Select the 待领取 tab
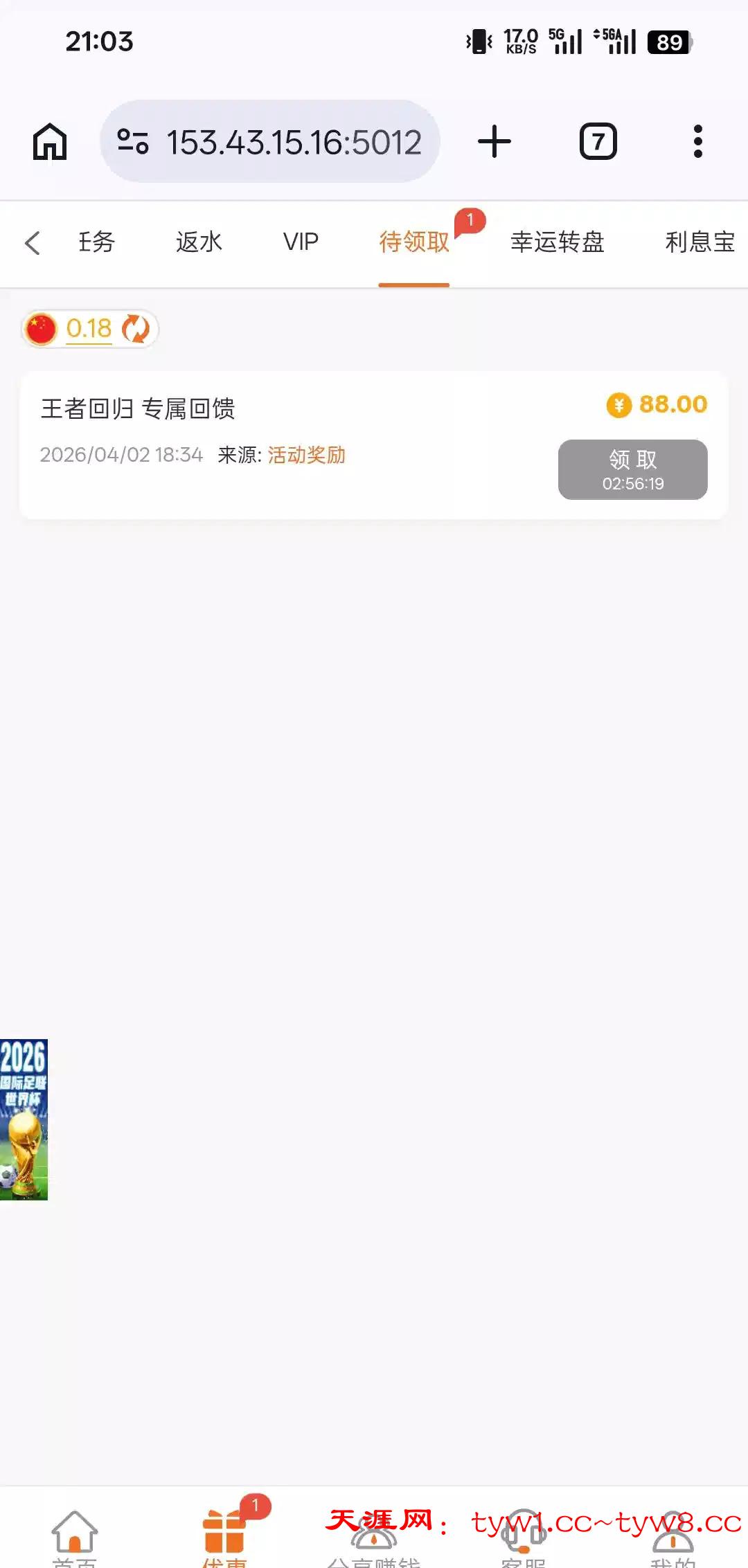The image size is (748, 1568). point(413,242)
